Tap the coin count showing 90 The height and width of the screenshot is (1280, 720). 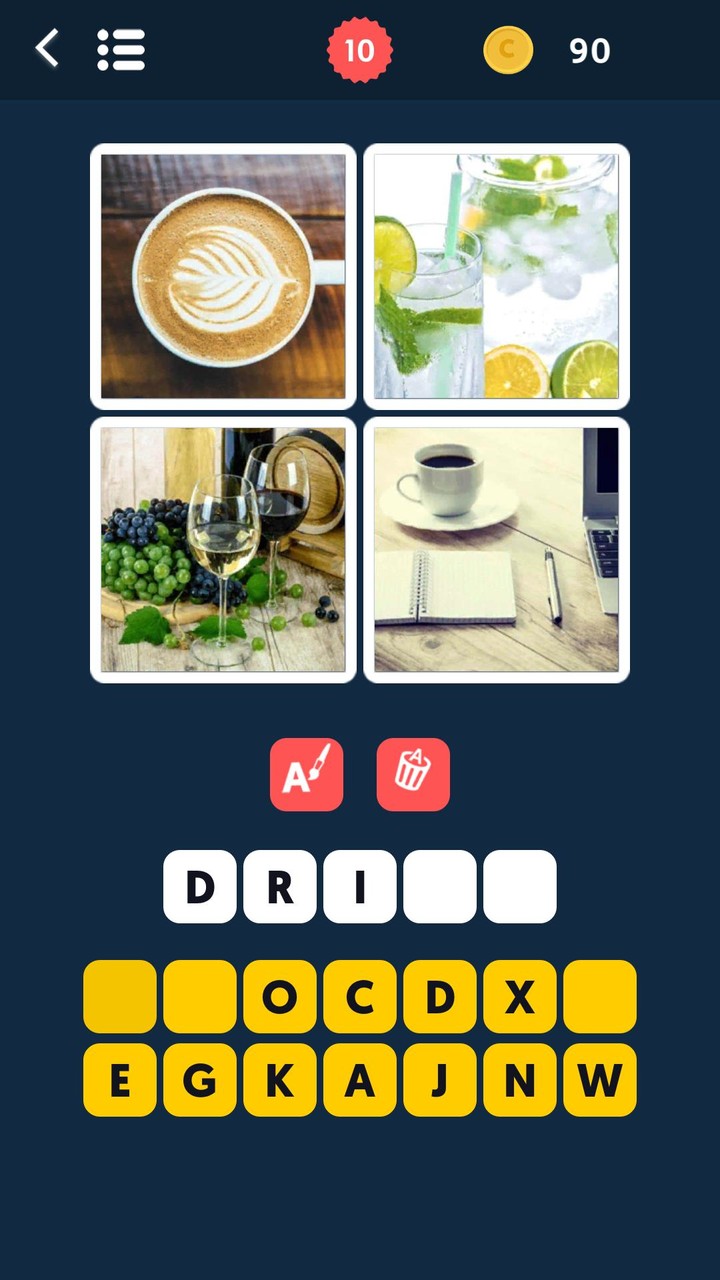[x=590, y=50]
